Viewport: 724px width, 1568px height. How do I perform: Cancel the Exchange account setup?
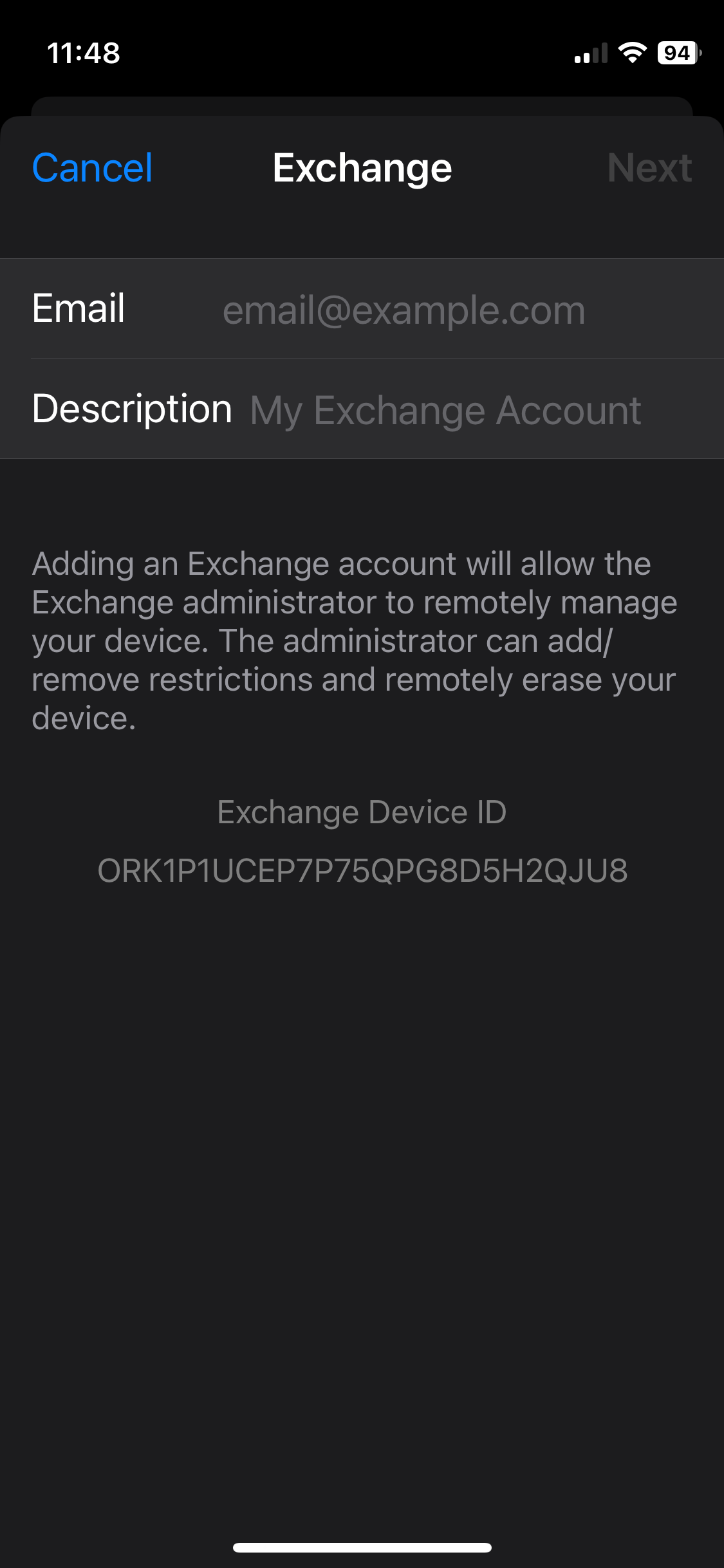click(92, 168)
